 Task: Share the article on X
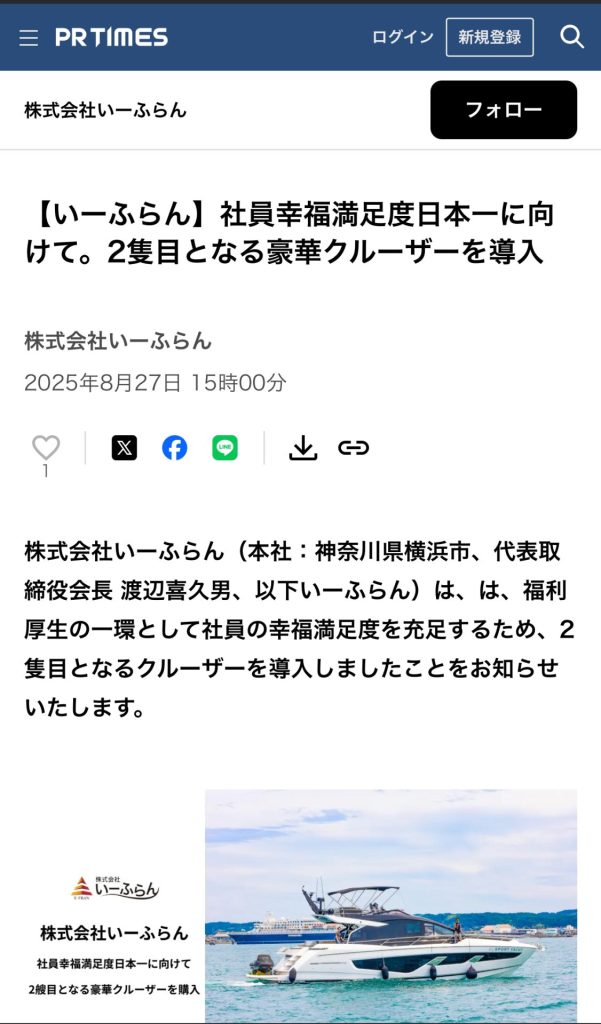click(124, 448)
